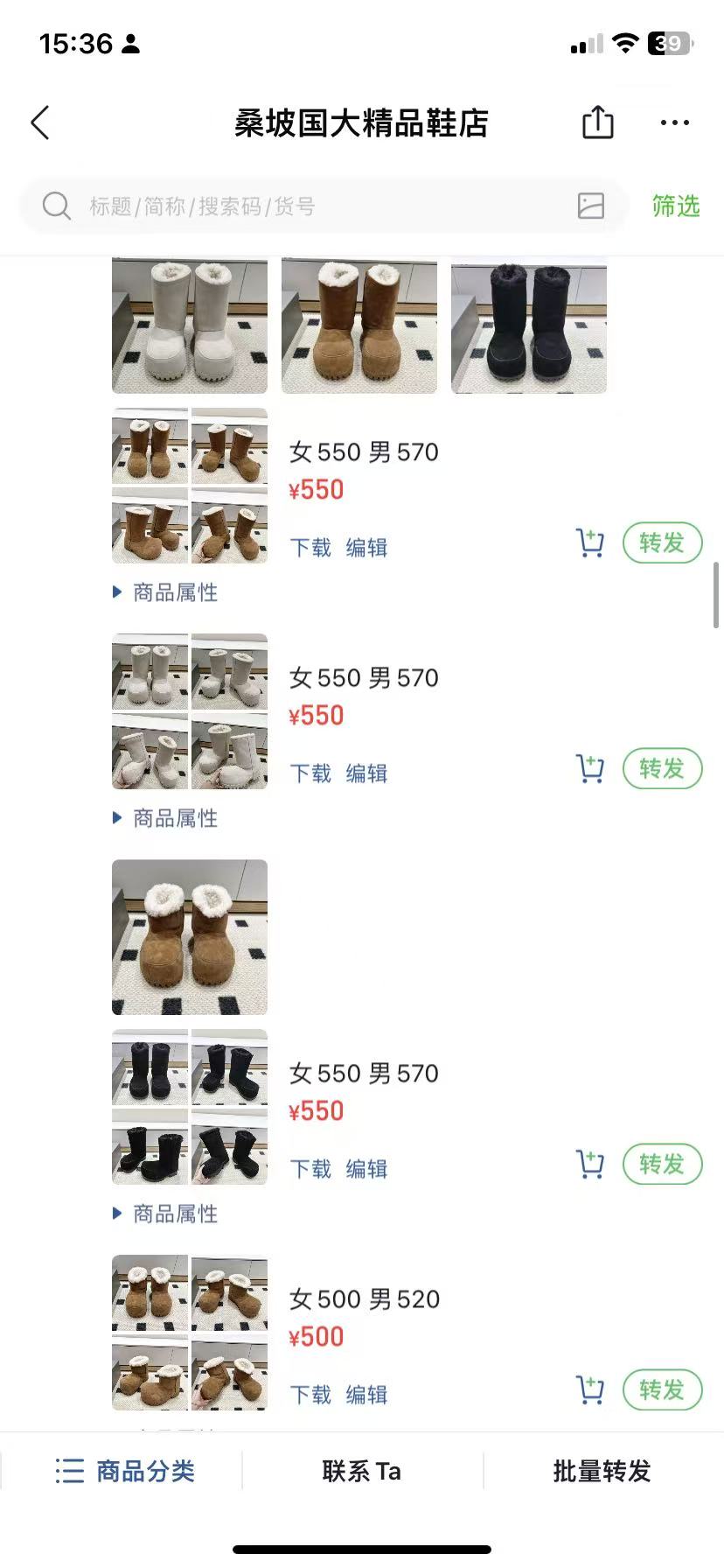Contact the seller via 联系 Ta
The image size is (724, 1568).
[x=362, y=1471]
